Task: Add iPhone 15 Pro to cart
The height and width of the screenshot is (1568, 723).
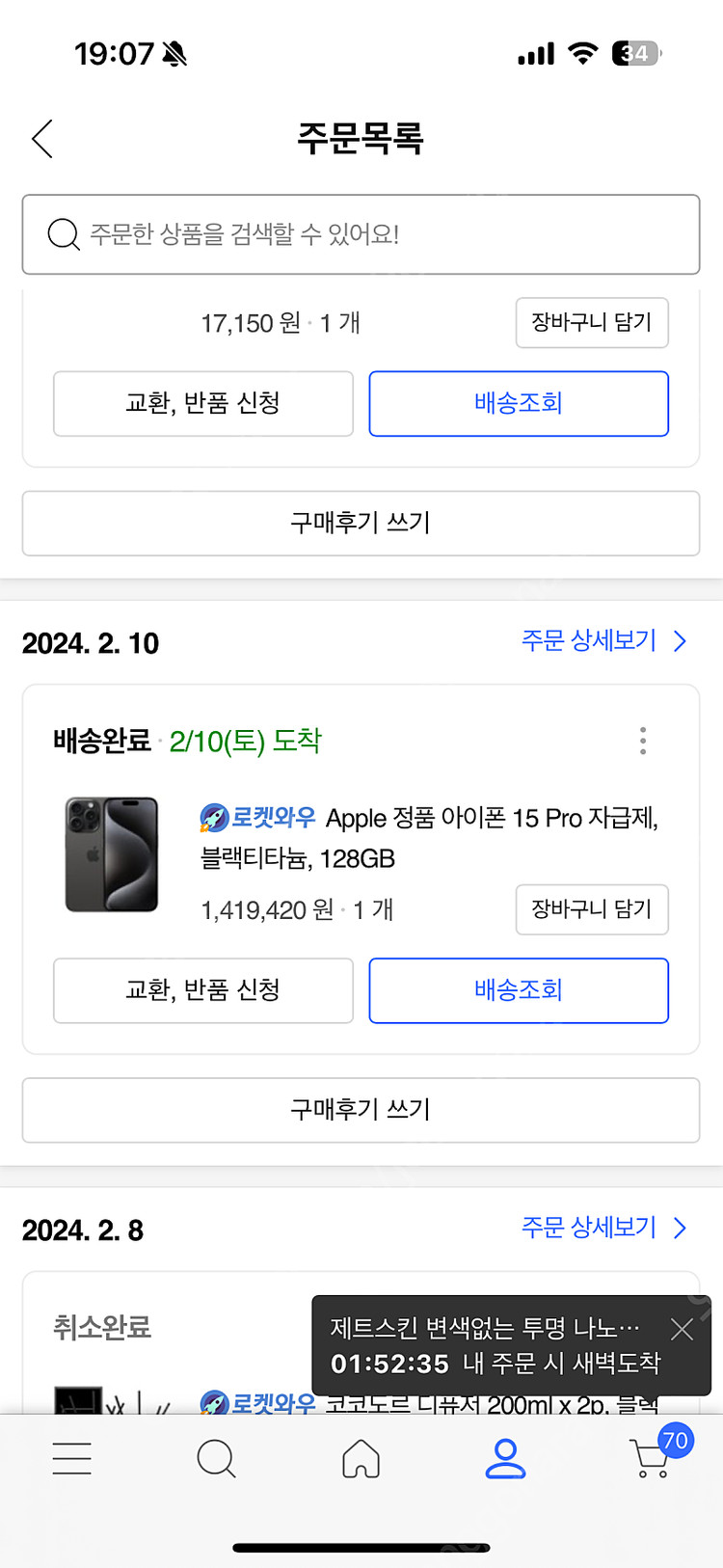Action: click(591, 909)
